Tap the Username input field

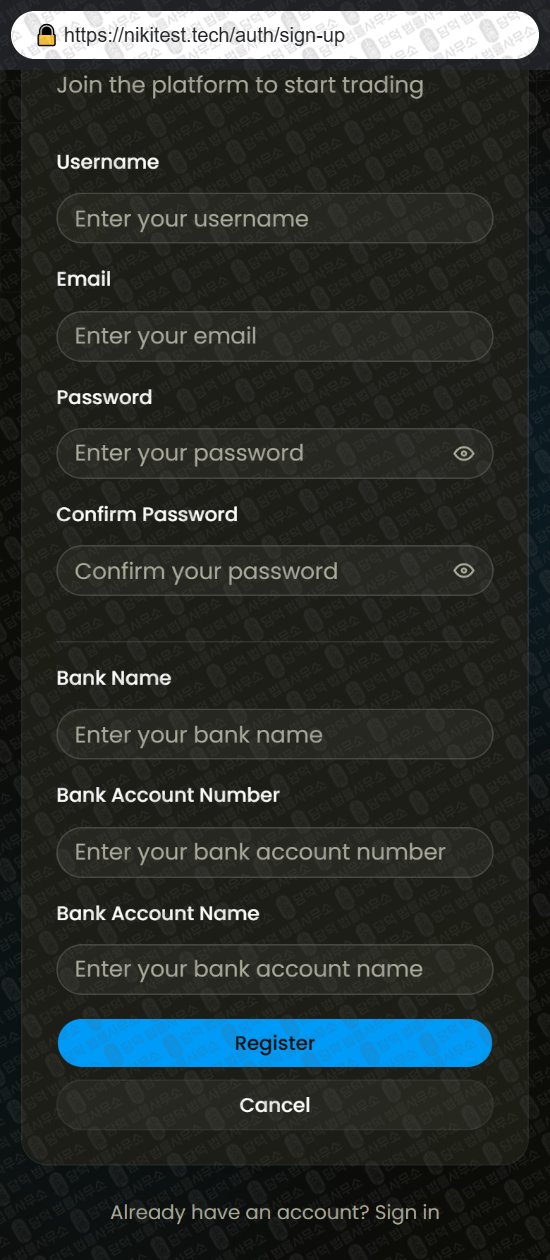pos(275,219)
